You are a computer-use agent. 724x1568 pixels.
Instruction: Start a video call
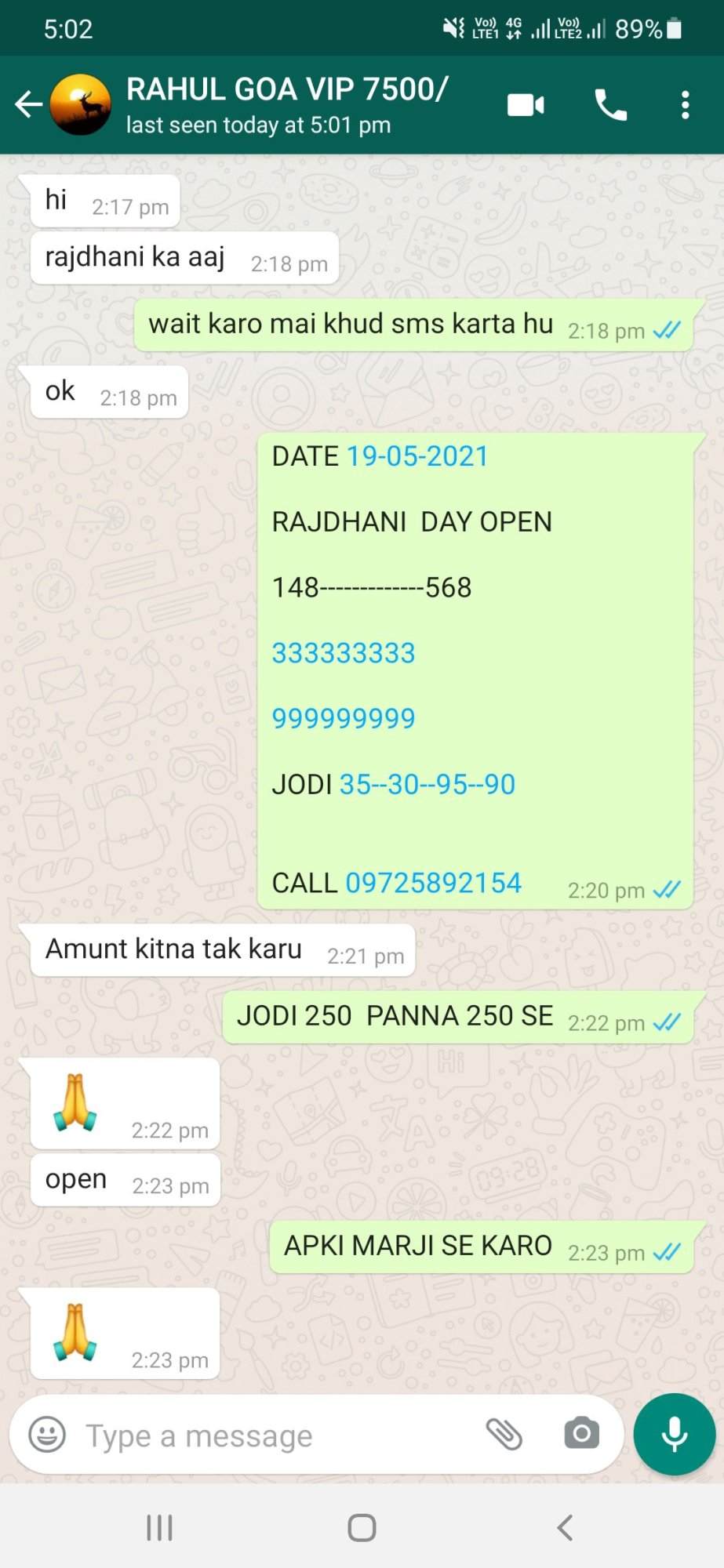[x=526, y=105]
